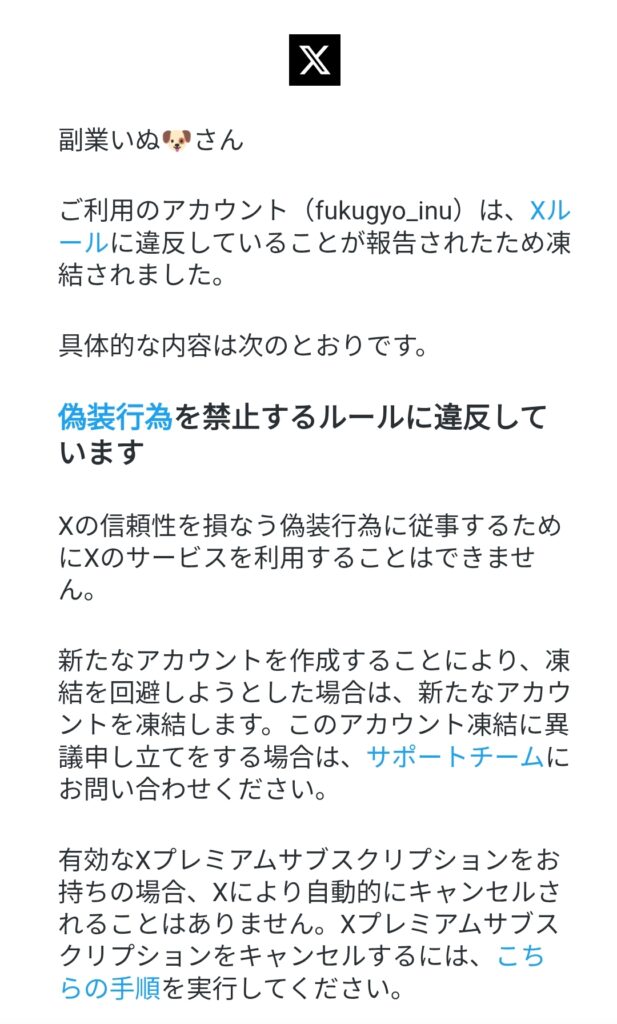Tap the blue 偽装行為 link in the heading
The width and height of the screenshot is (617, 1024).
[x=116, y=417]
